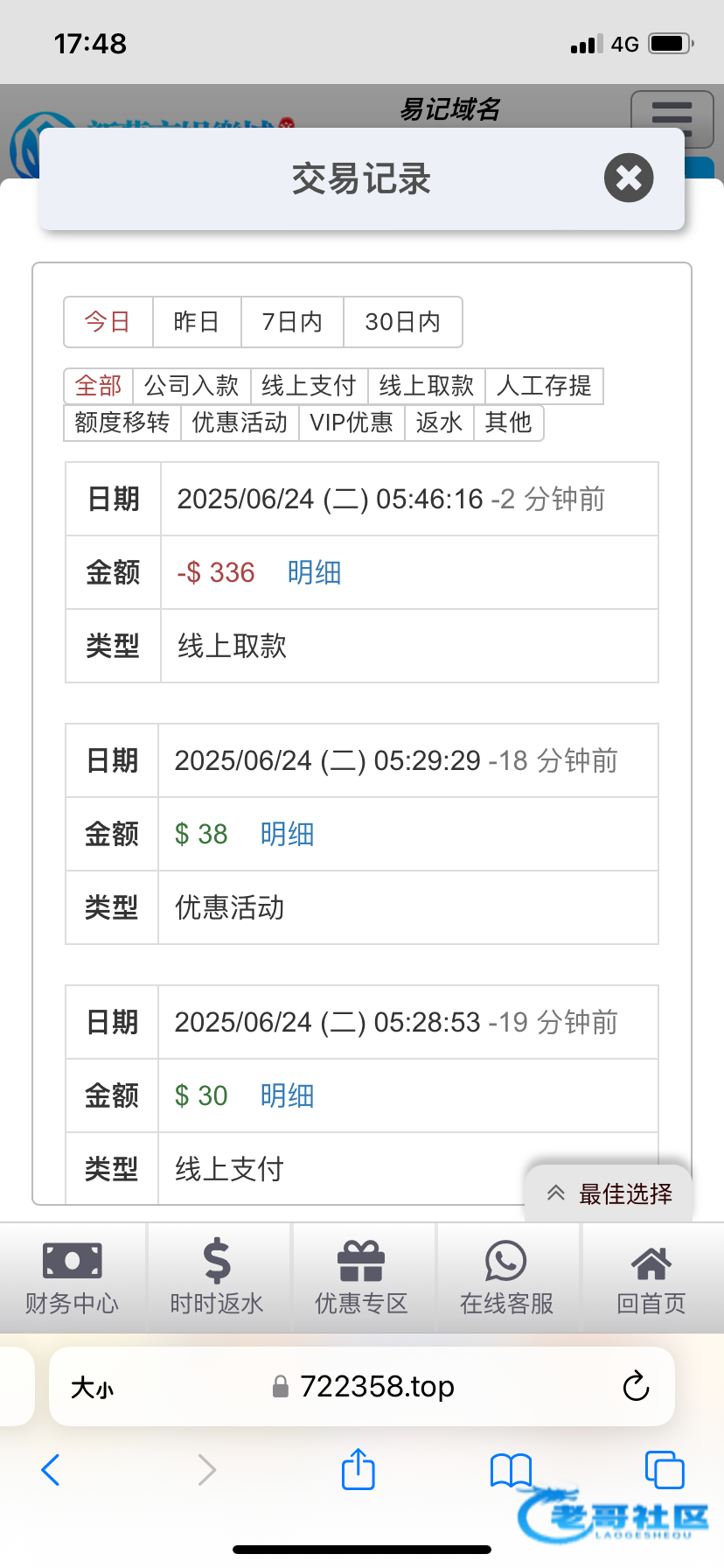
Task: Open 明细 for the -$336 withdrawal
Action: tap(314, 572)
